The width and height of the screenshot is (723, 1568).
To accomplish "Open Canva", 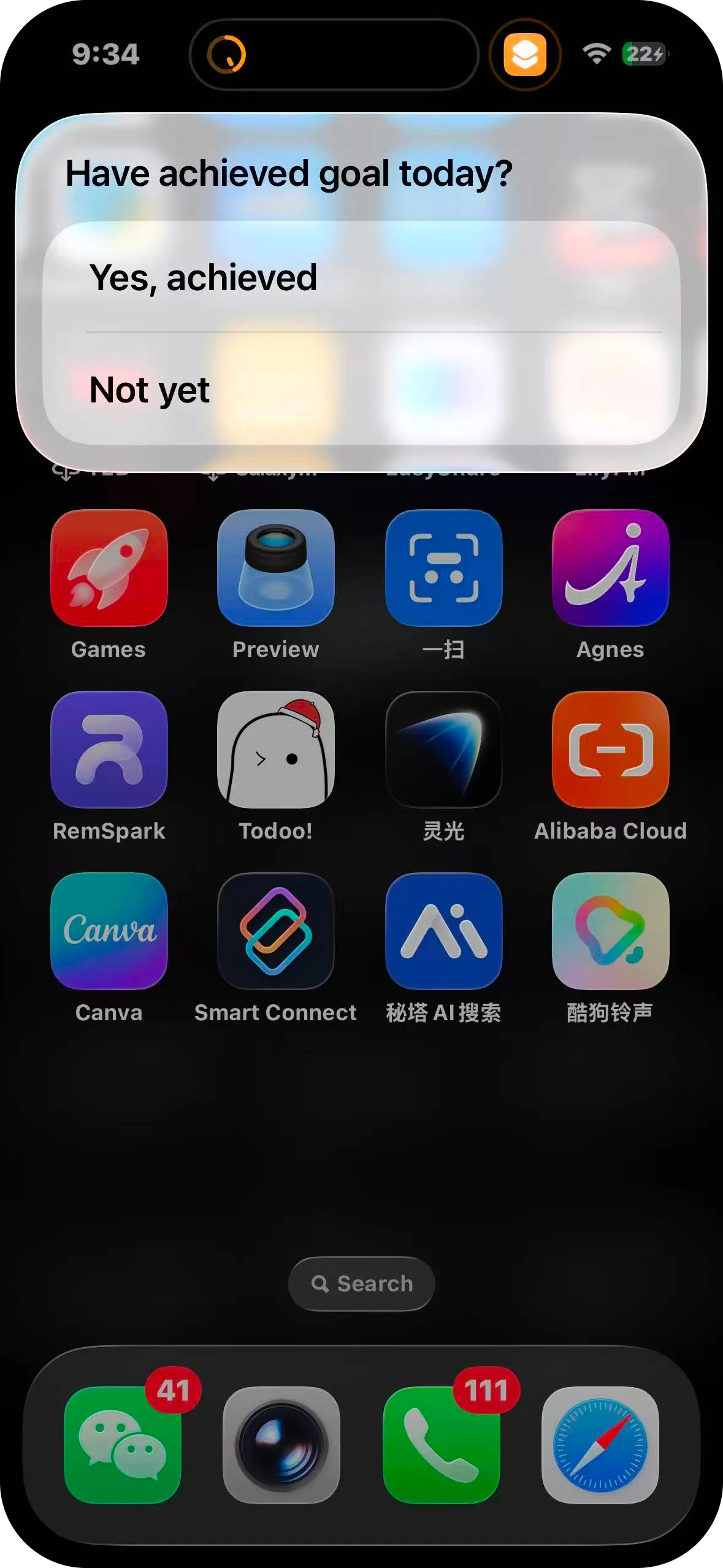I will (109, 931).
